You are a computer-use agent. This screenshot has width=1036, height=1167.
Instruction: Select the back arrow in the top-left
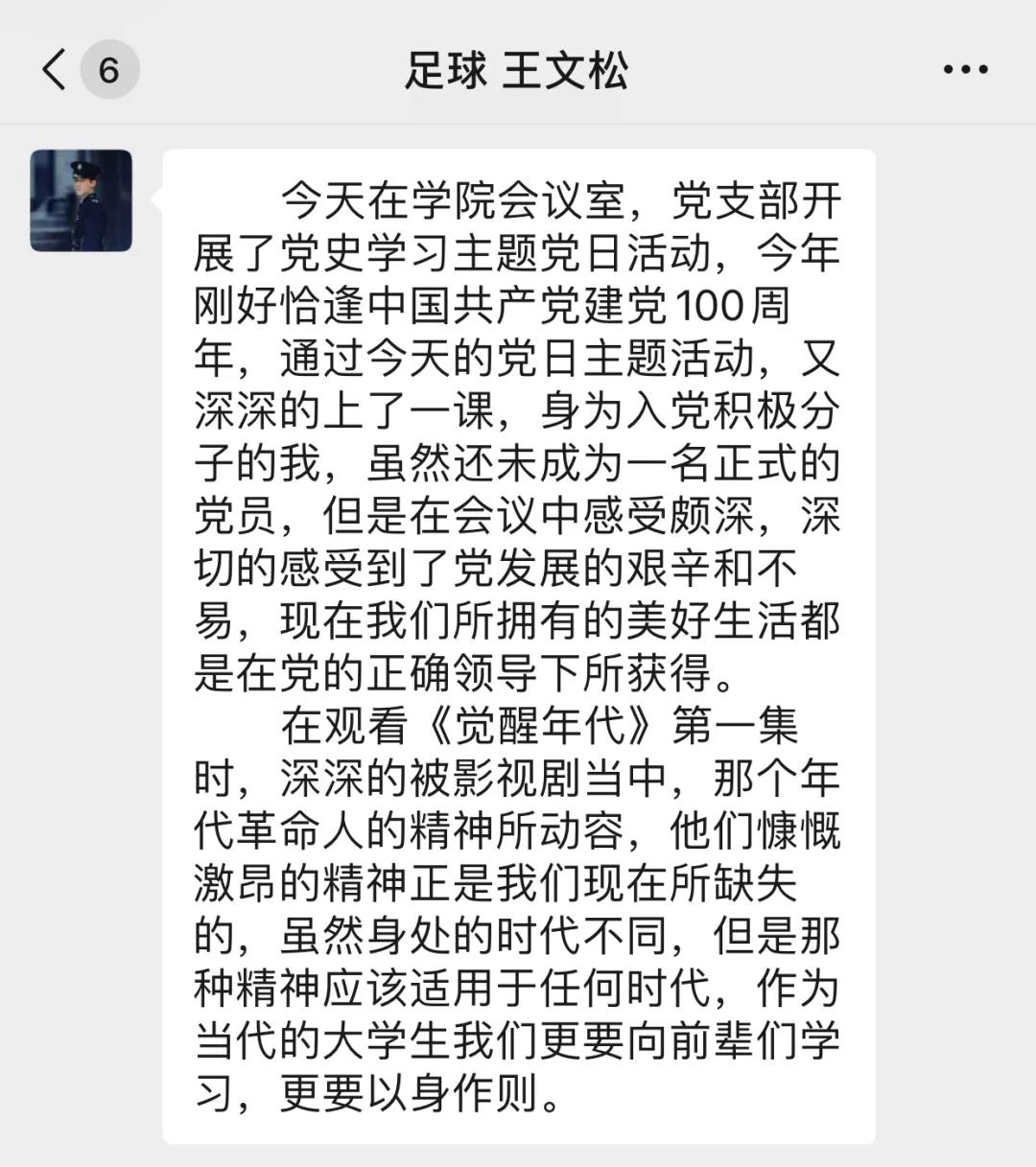click(55, 69)
